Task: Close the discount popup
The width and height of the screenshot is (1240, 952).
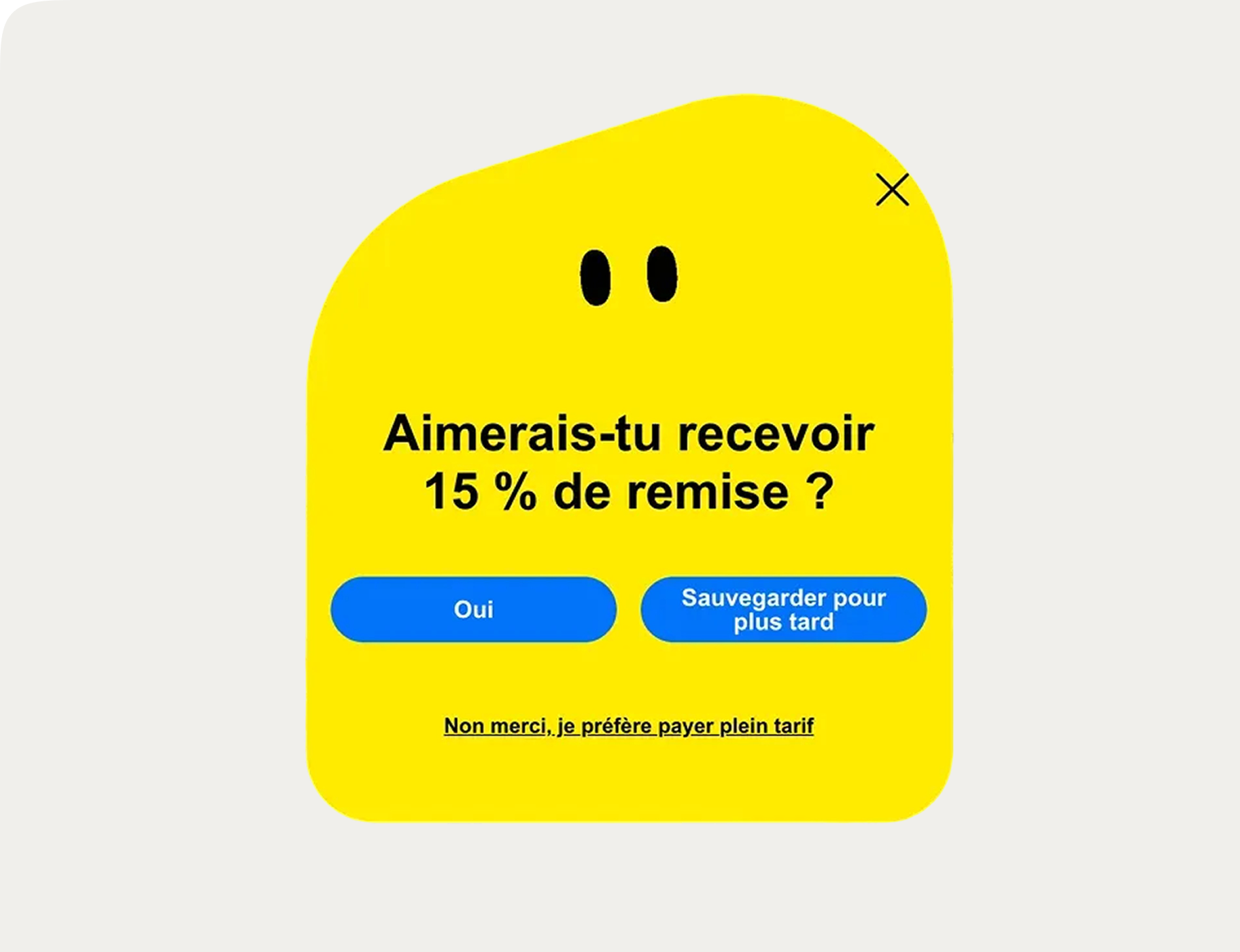Action: pyautogui.click(x=892, y=190)
